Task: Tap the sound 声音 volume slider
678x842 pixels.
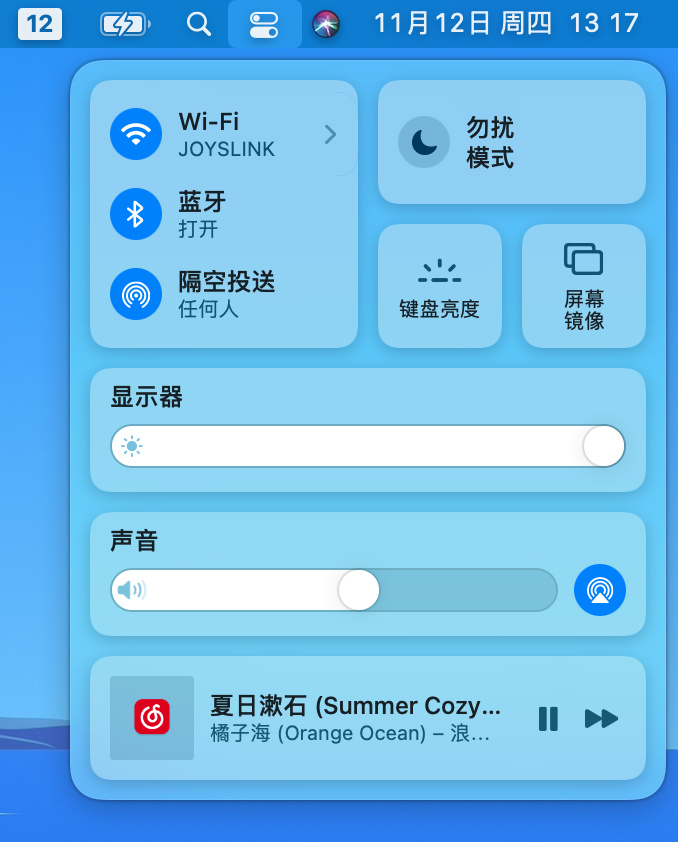Action: pyautogui.click(x=335, y=590)
